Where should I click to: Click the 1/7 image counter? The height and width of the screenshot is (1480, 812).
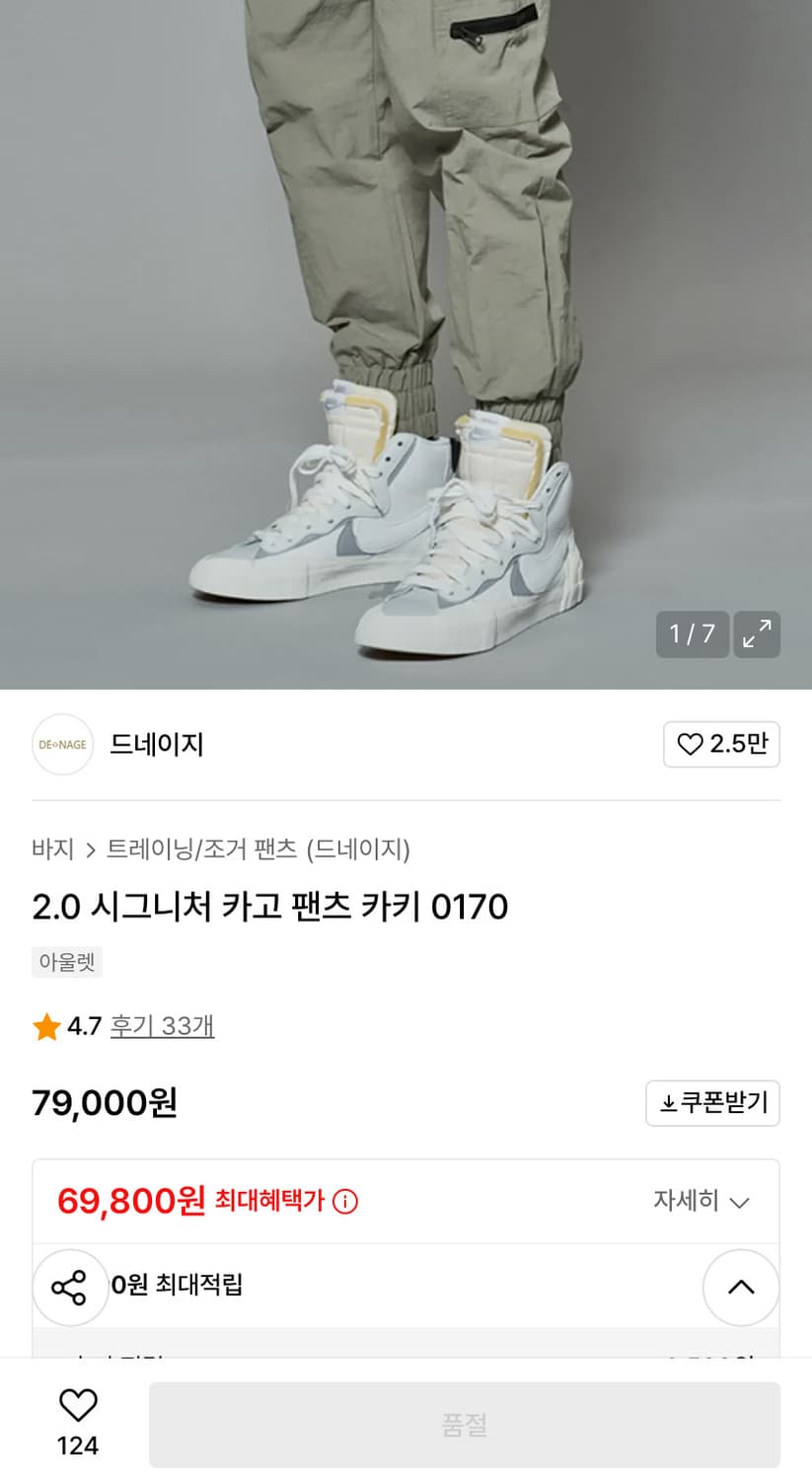(x=692, y=634)
